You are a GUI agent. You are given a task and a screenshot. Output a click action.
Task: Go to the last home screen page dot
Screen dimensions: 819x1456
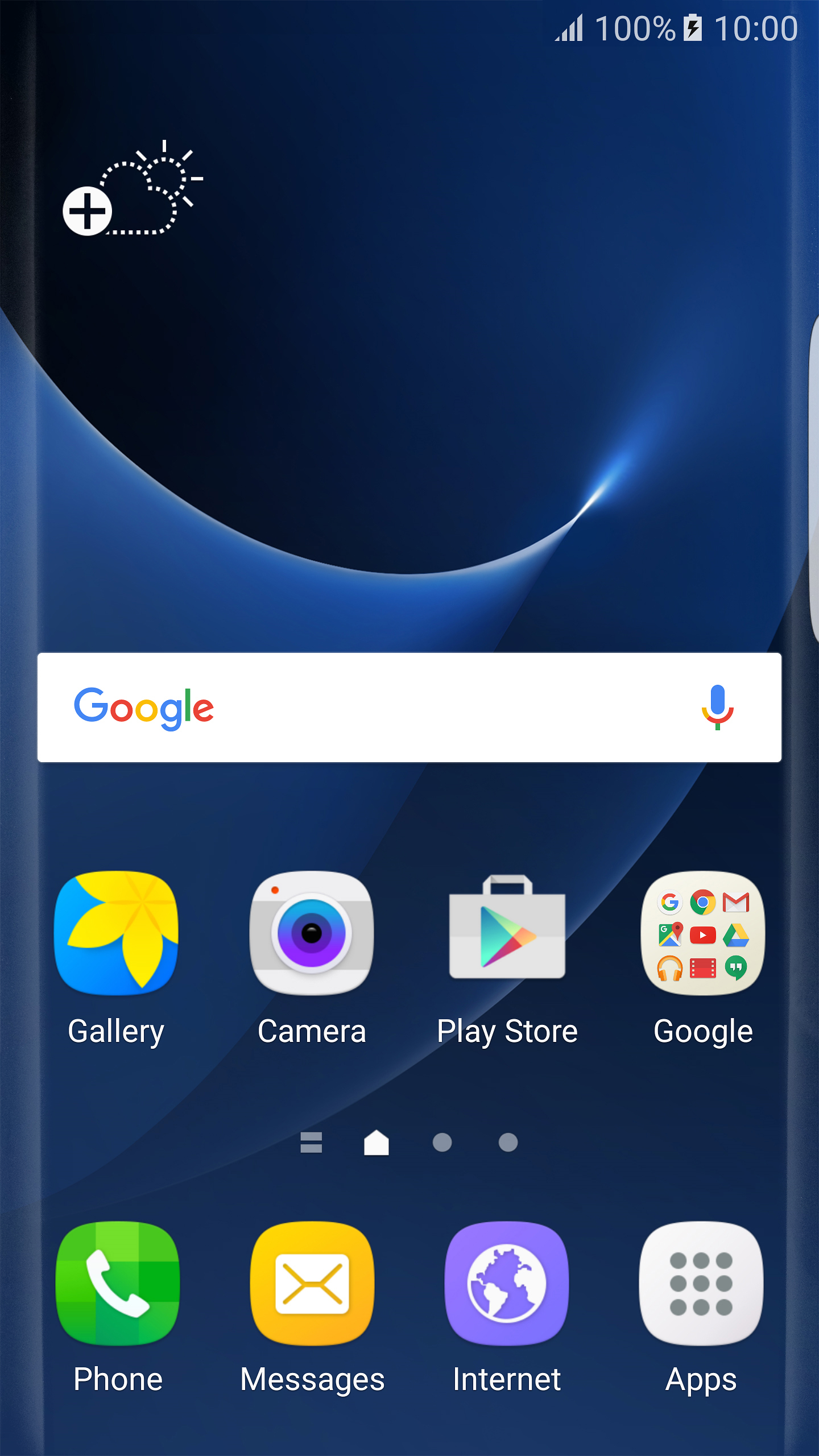(x=508, y=1143)
